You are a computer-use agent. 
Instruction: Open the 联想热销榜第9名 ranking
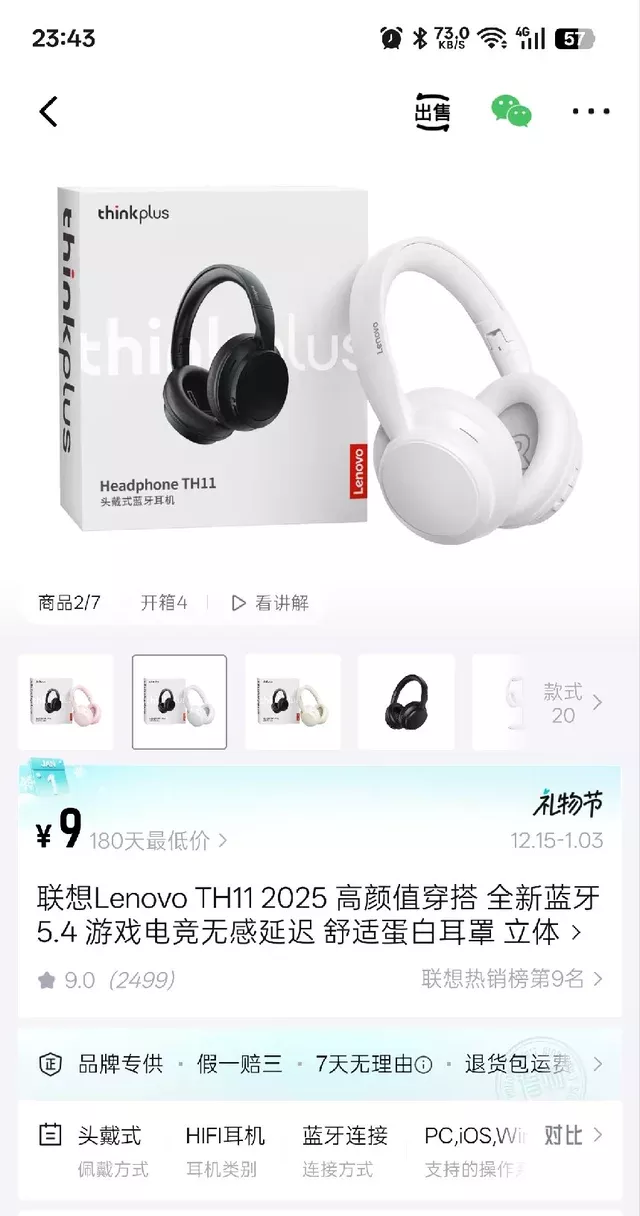tap(512, 979)
